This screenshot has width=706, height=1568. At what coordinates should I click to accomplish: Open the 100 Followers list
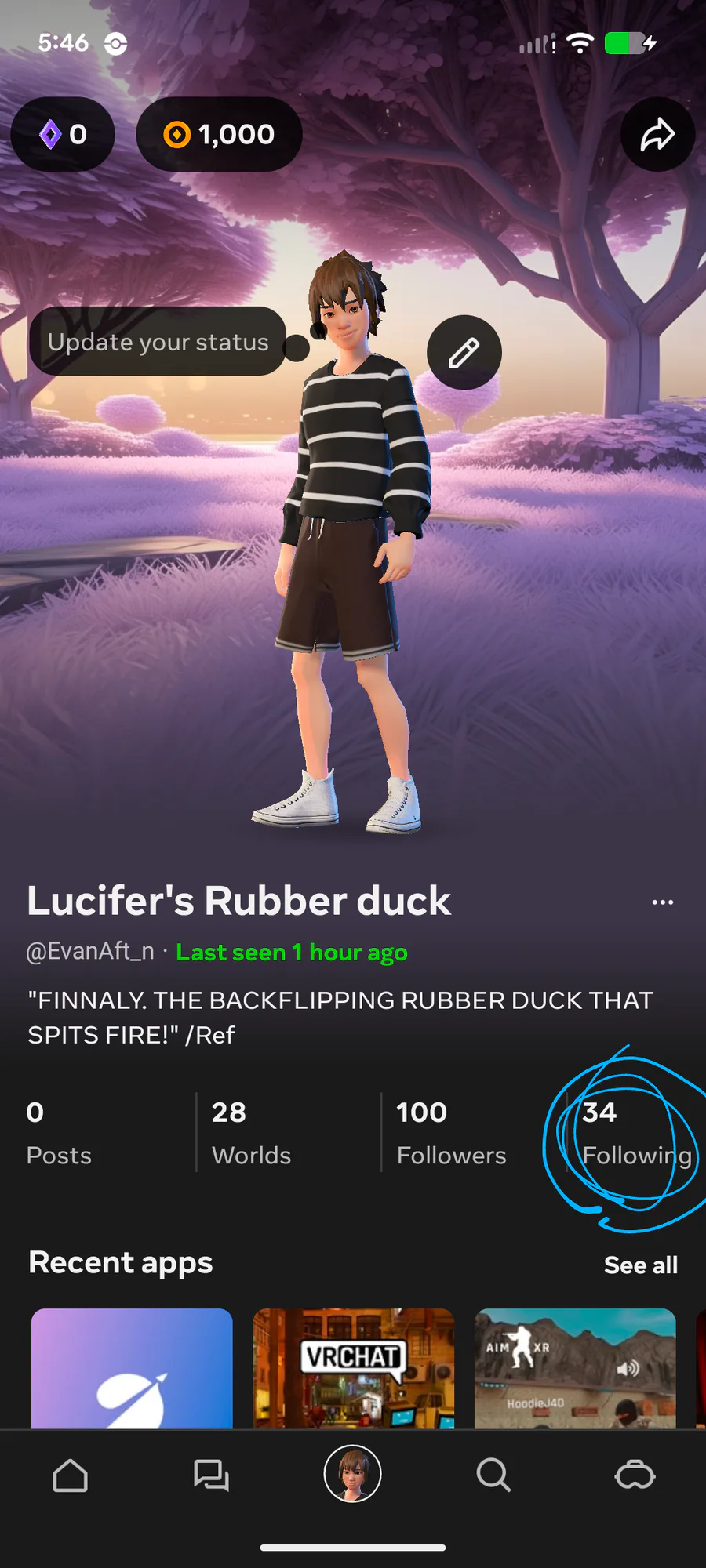(451, 1133)
